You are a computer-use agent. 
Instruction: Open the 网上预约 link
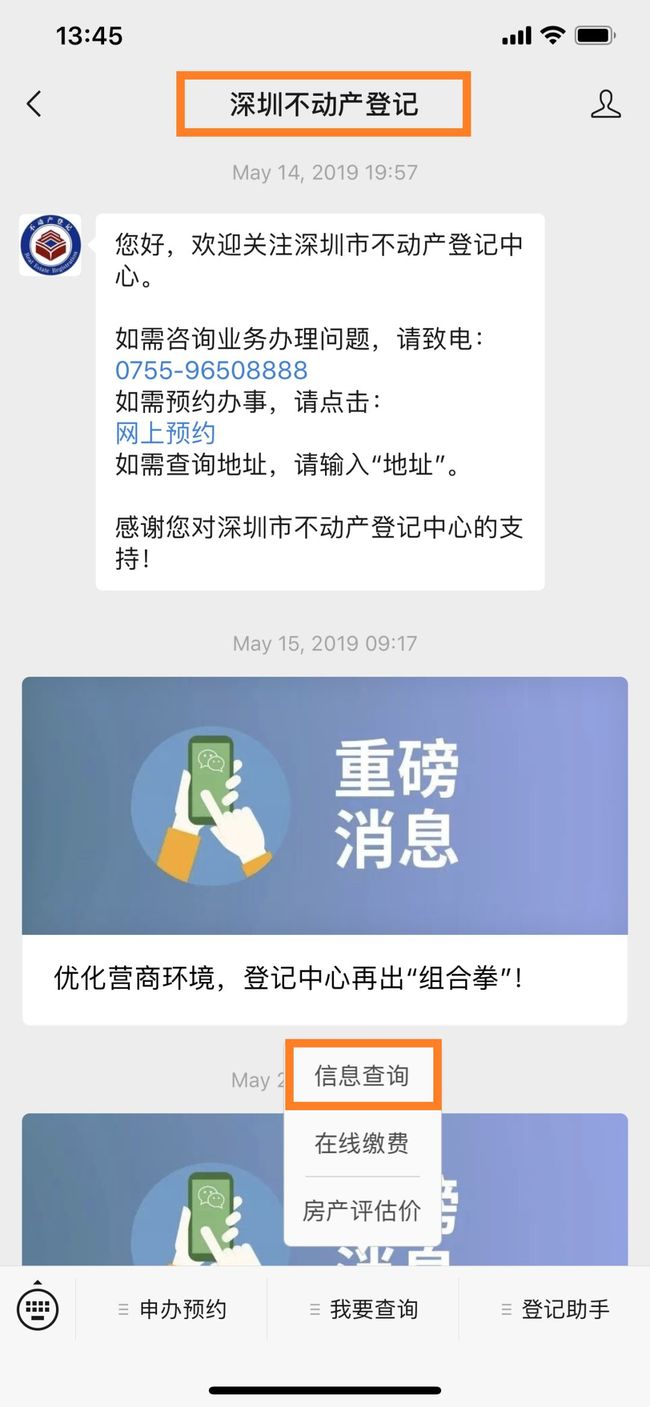pos(165,433)
